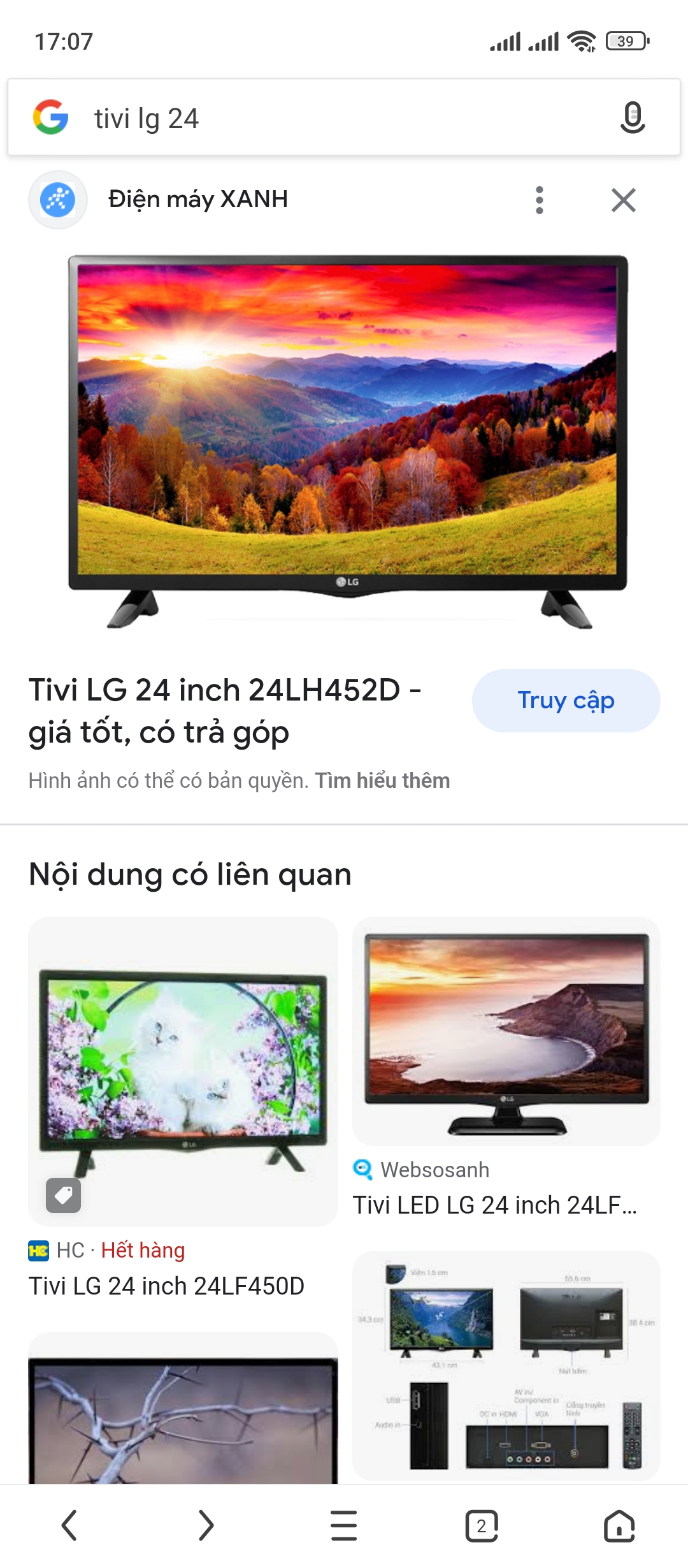Open the browser hamburger menu

[x=343, y=1526]
